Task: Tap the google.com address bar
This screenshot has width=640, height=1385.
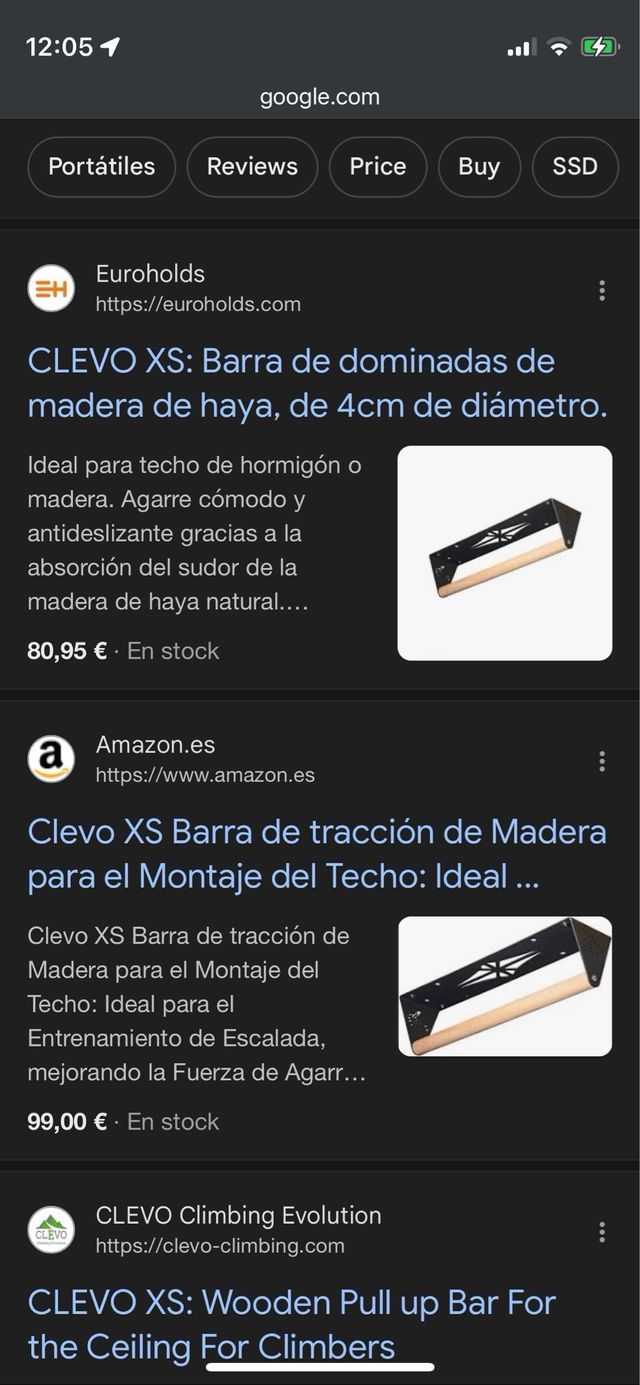Action: (320, 97)
